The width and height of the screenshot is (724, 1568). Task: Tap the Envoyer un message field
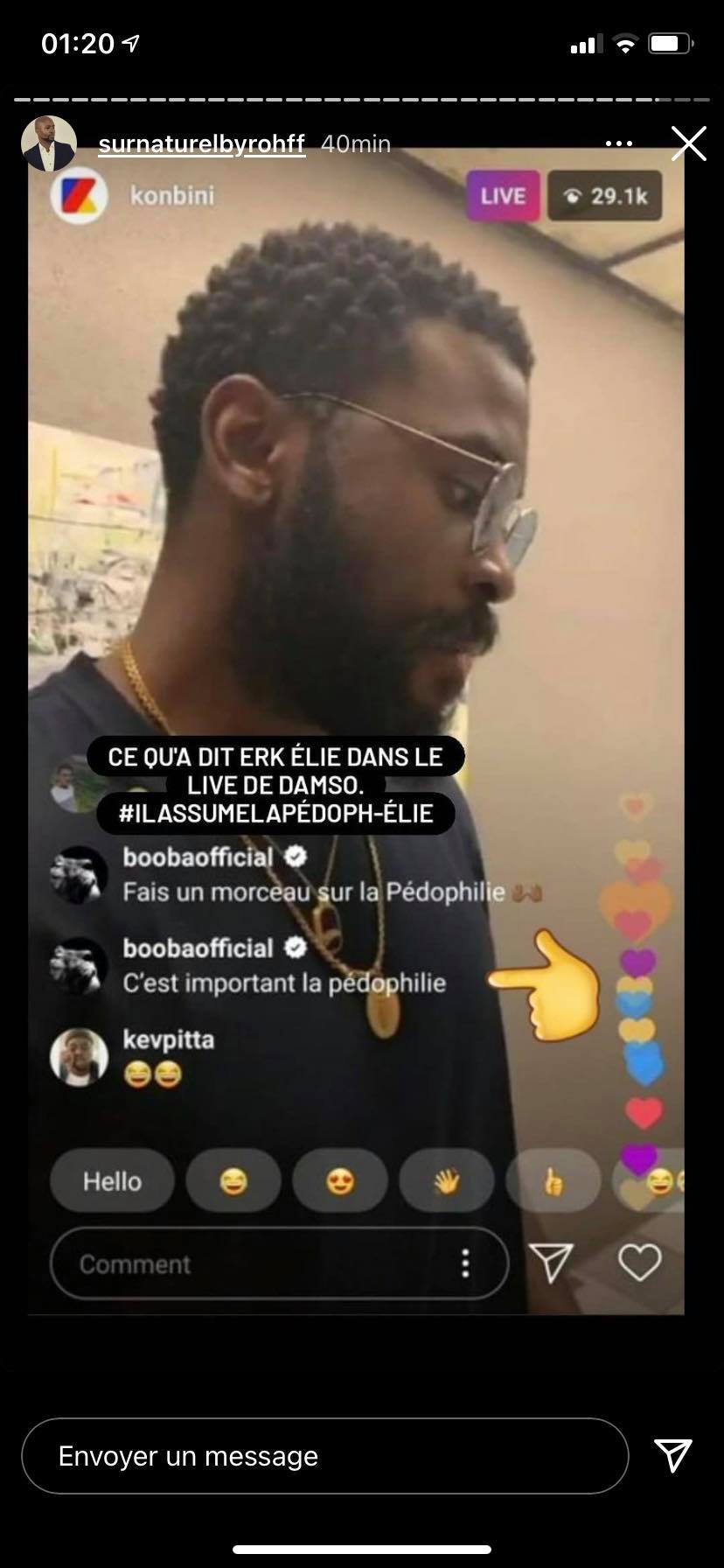324,1456
